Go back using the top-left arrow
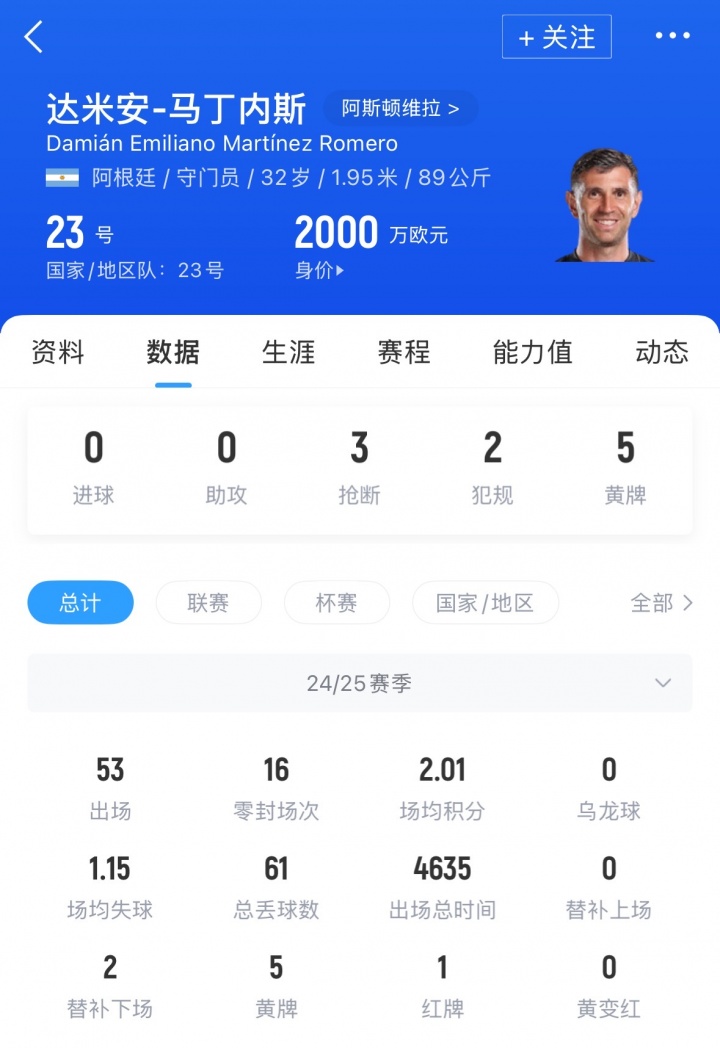Screen dimensions: 720x1048 point(34,37)
